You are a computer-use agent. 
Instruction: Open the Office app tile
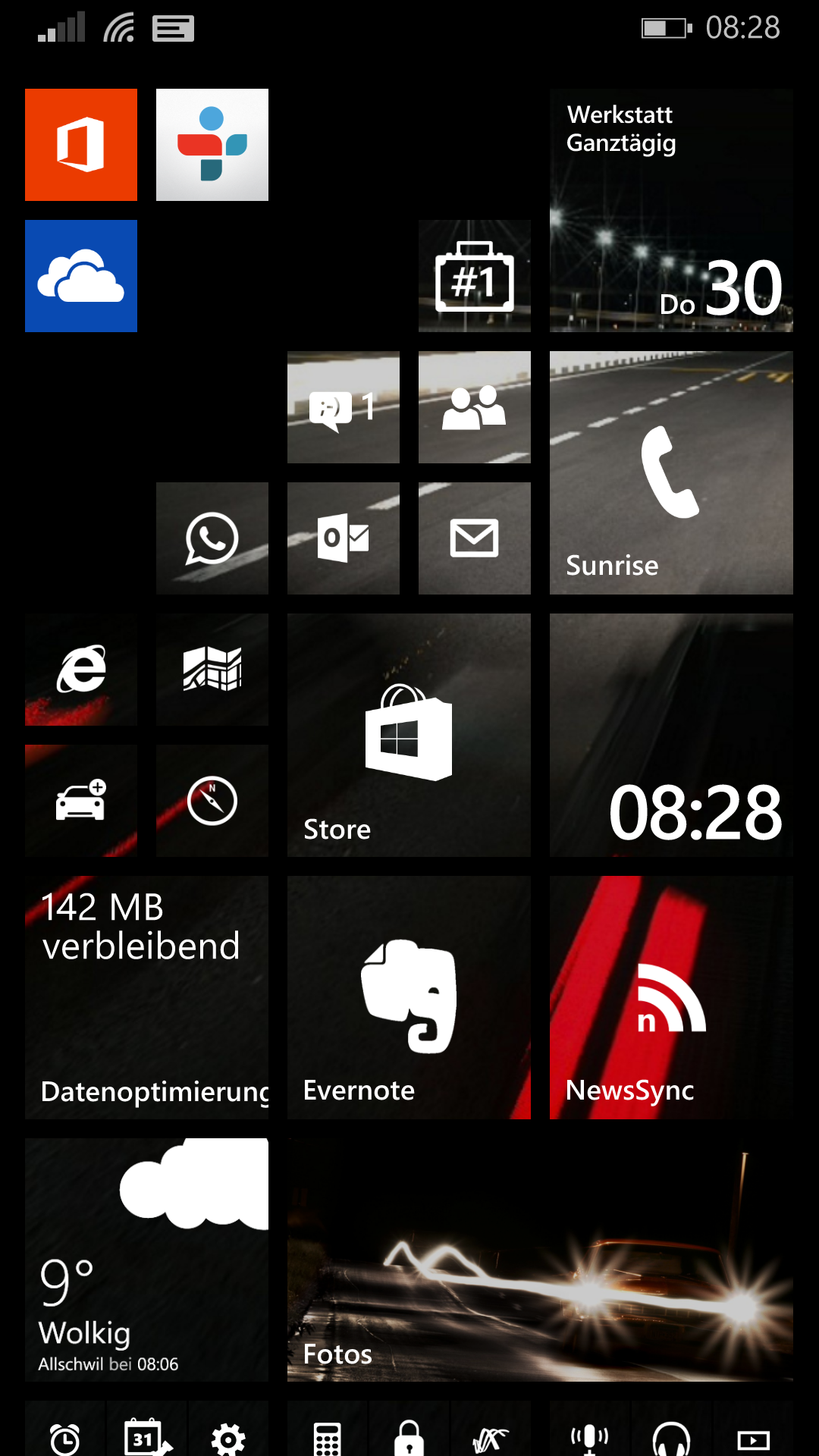[x=81, y=145]
